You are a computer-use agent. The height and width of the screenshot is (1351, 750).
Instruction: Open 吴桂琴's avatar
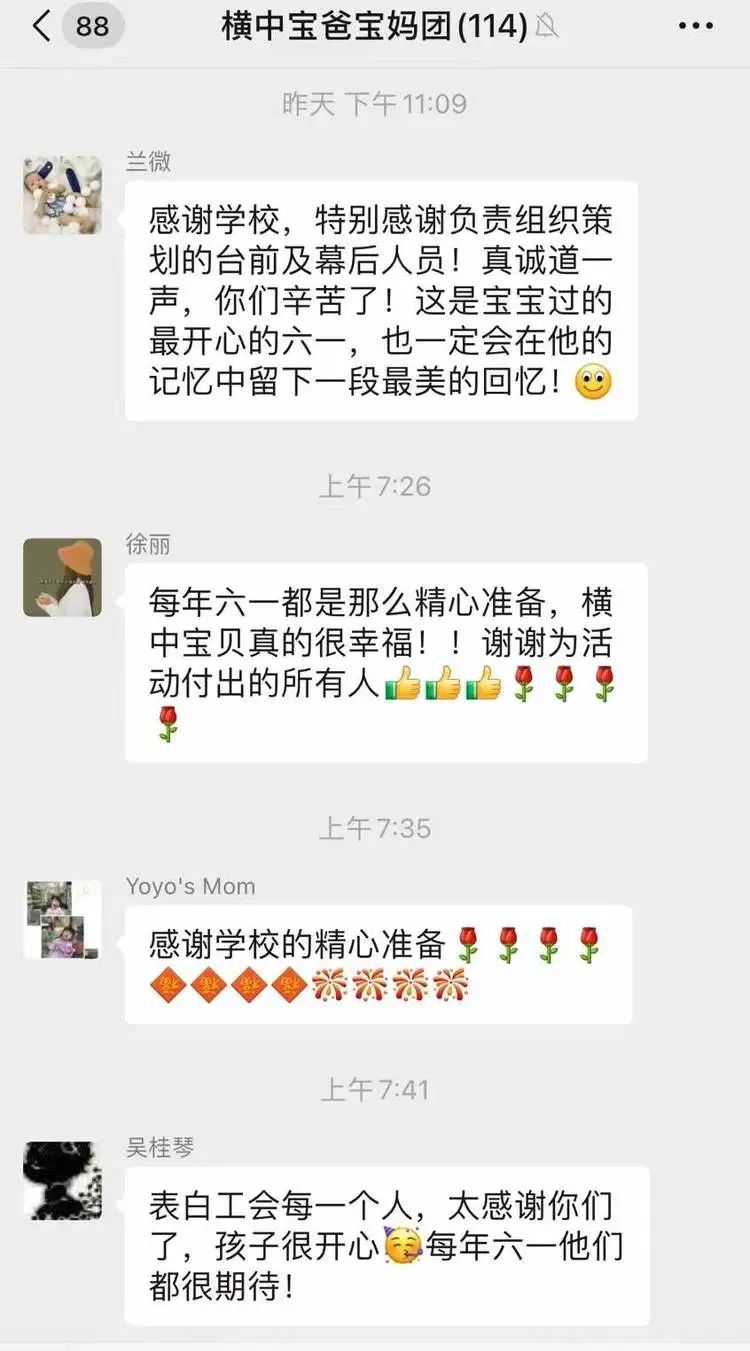click(62, 1181)
